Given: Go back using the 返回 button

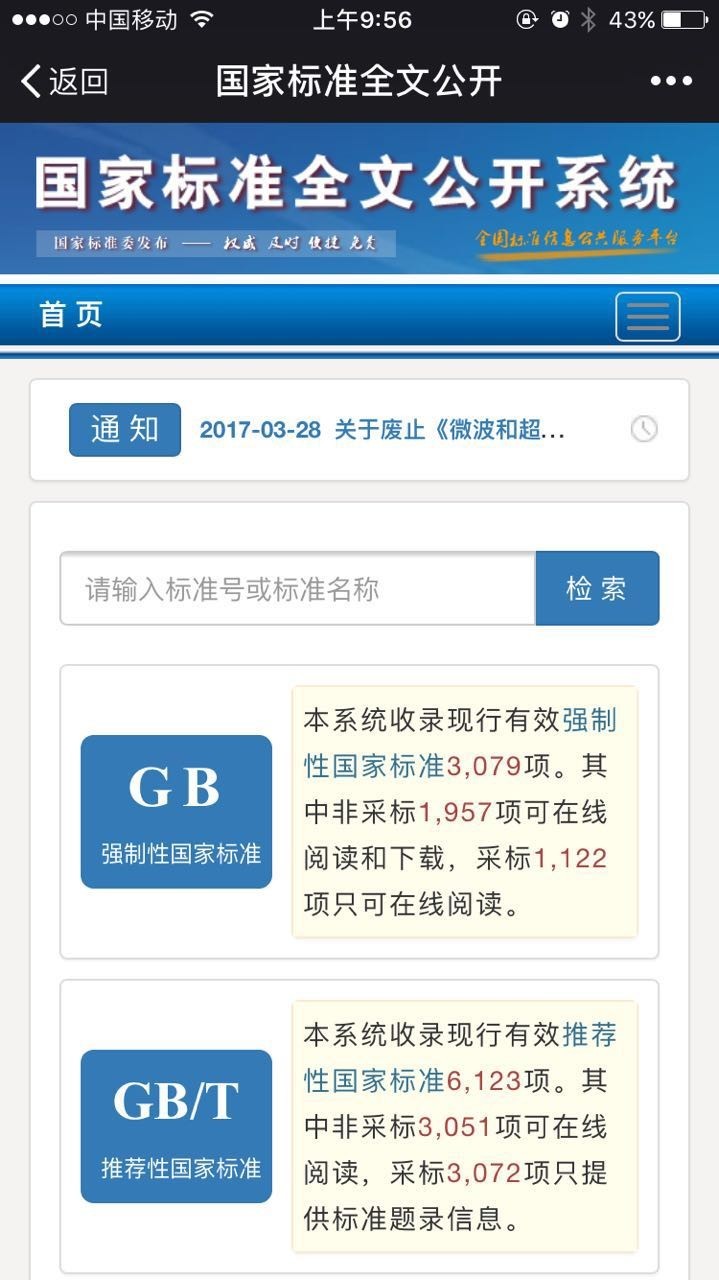Looking at the screenshot, I should [x=64, y=81].
